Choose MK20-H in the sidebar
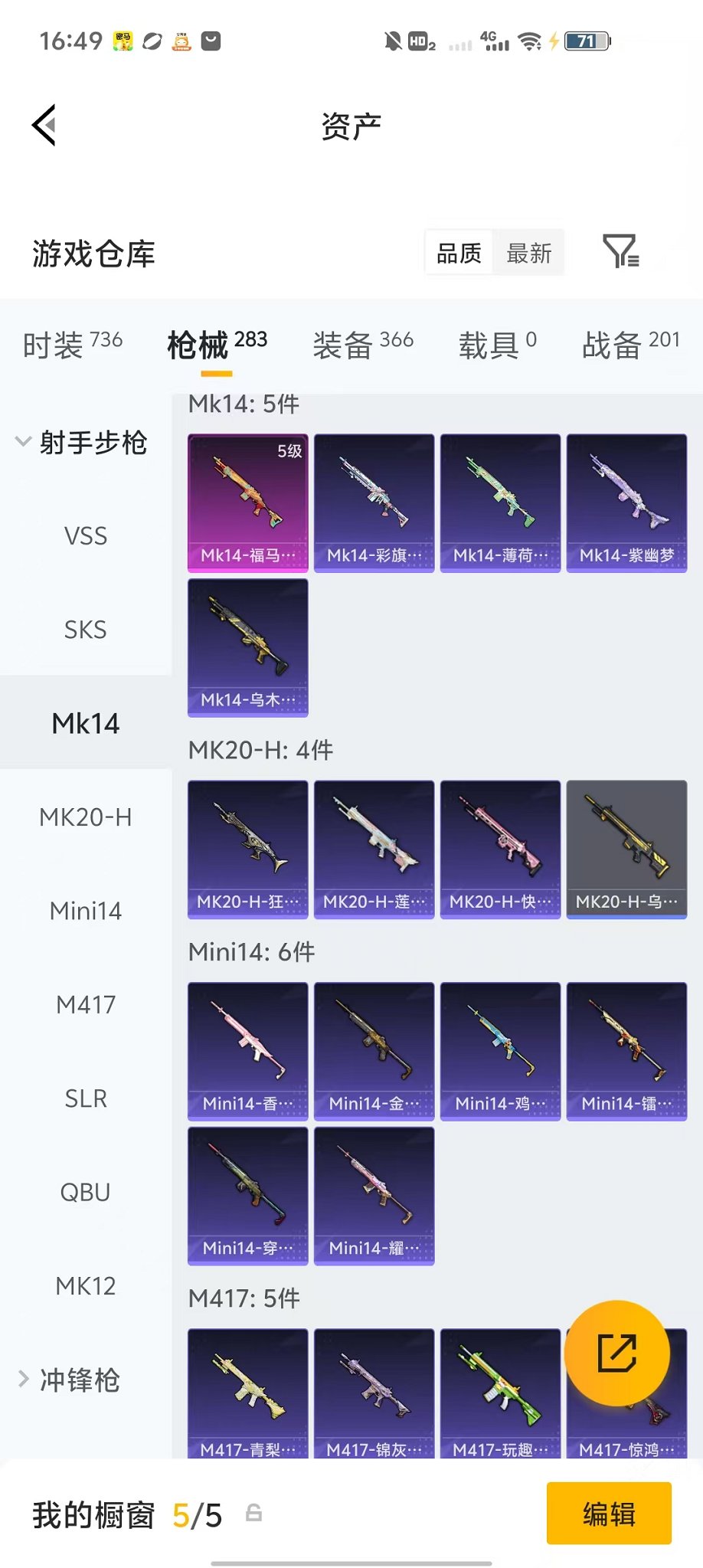Screen dimensions: 703x1568 pos(86,817)
